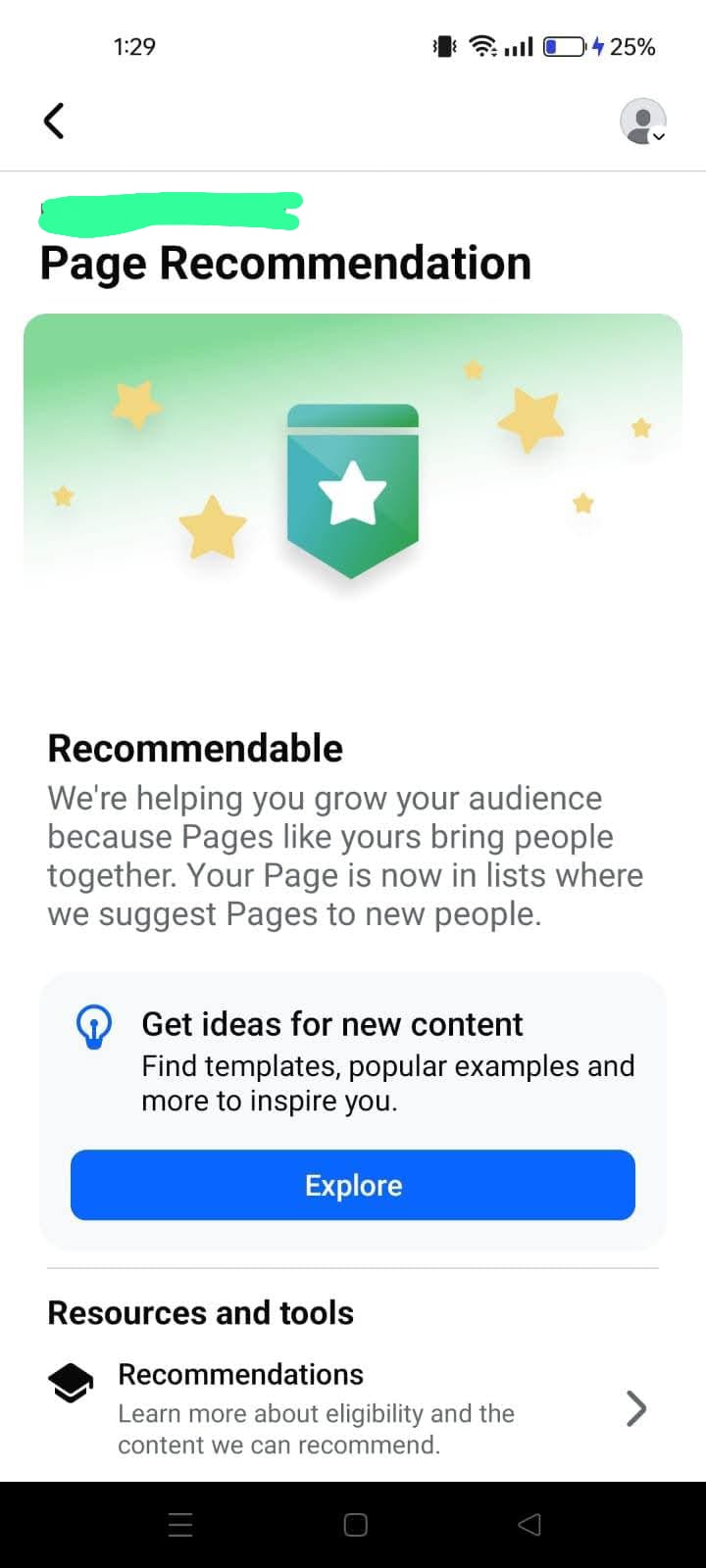Tap the system home button

pyautogui.click(x=355, y=1524)
